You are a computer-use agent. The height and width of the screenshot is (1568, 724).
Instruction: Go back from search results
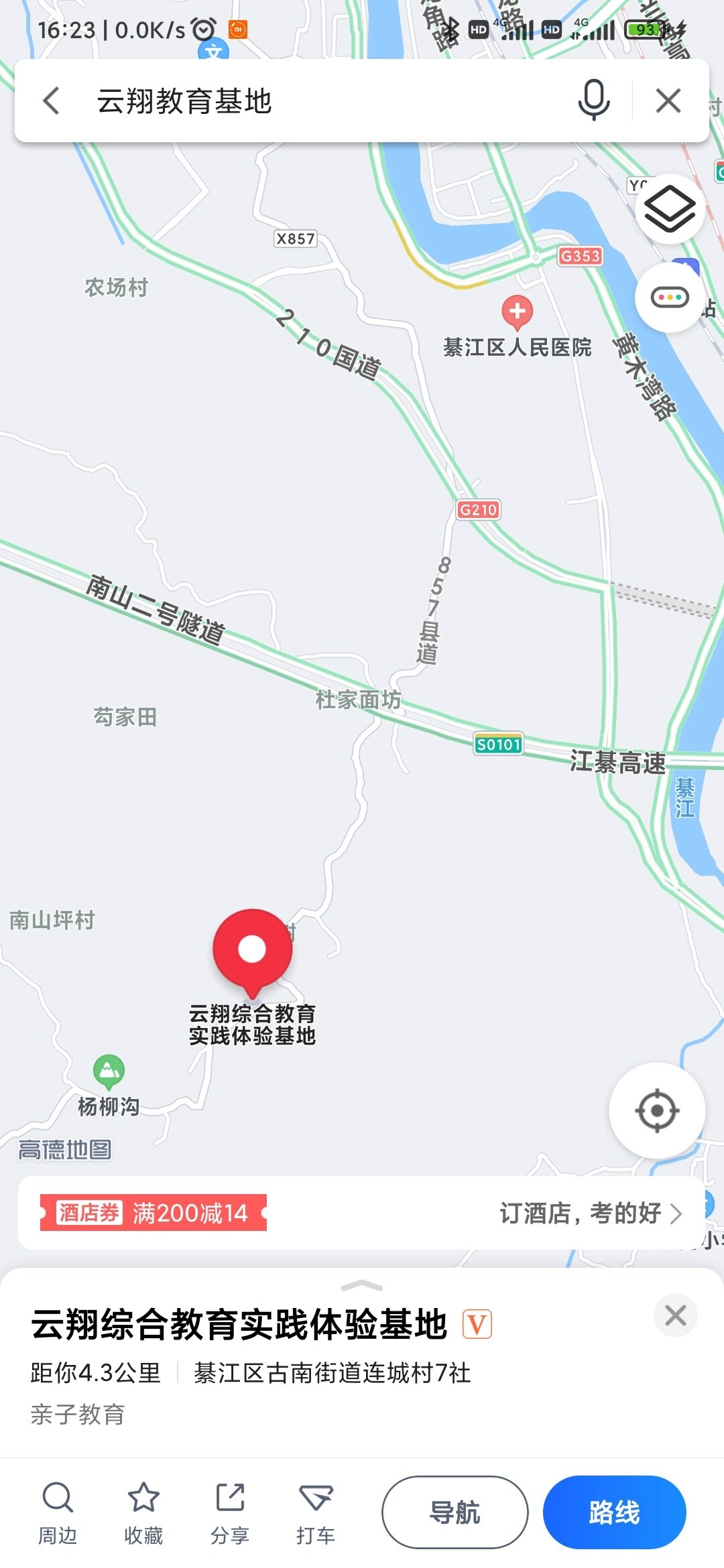(52, 101)
